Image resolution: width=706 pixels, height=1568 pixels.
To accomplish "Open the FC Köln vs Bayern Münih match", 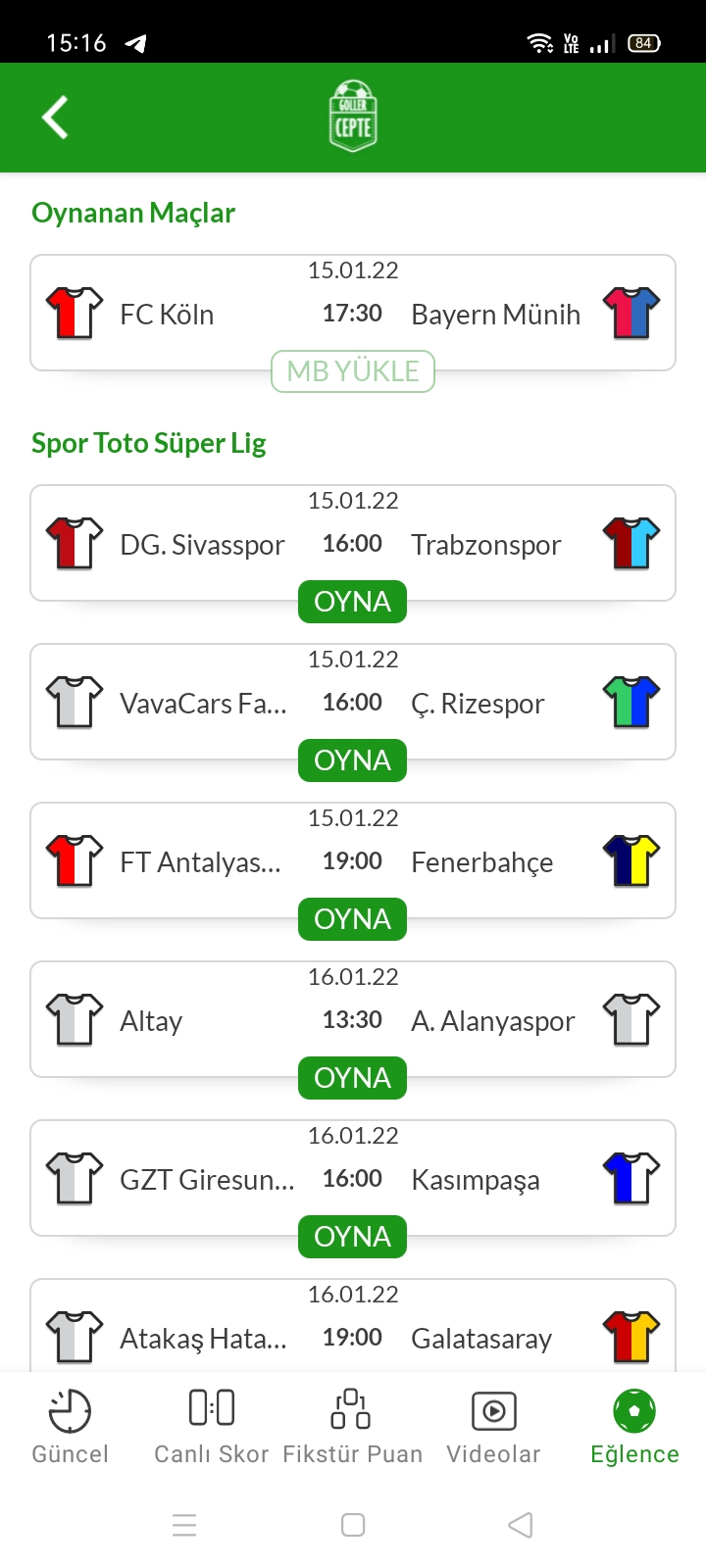I will click(353, 313).
